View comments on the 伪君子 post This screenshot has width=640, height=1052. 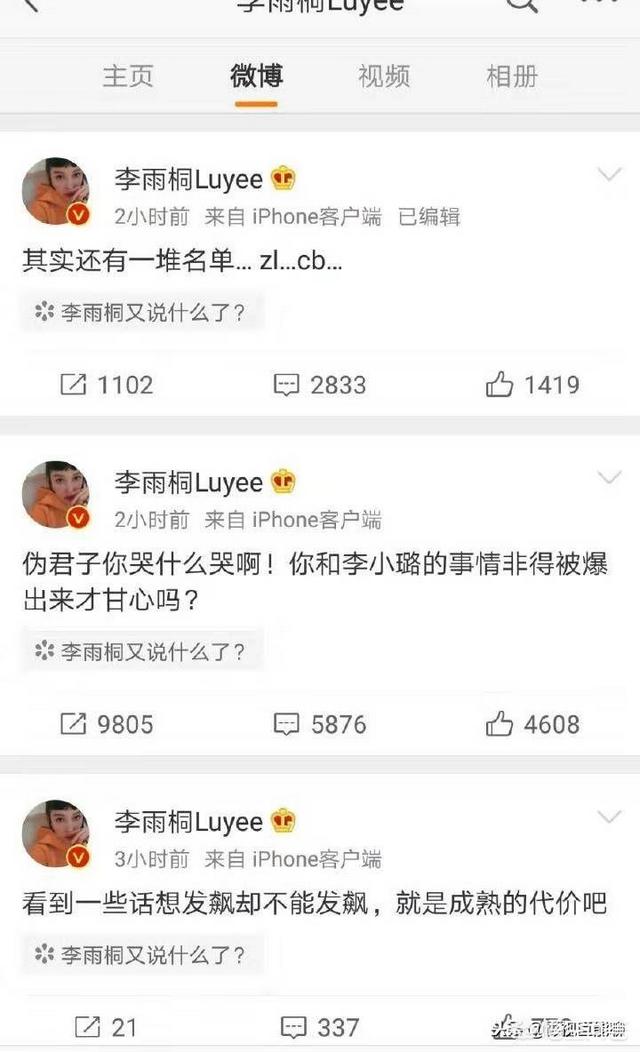tap(320, 724)
